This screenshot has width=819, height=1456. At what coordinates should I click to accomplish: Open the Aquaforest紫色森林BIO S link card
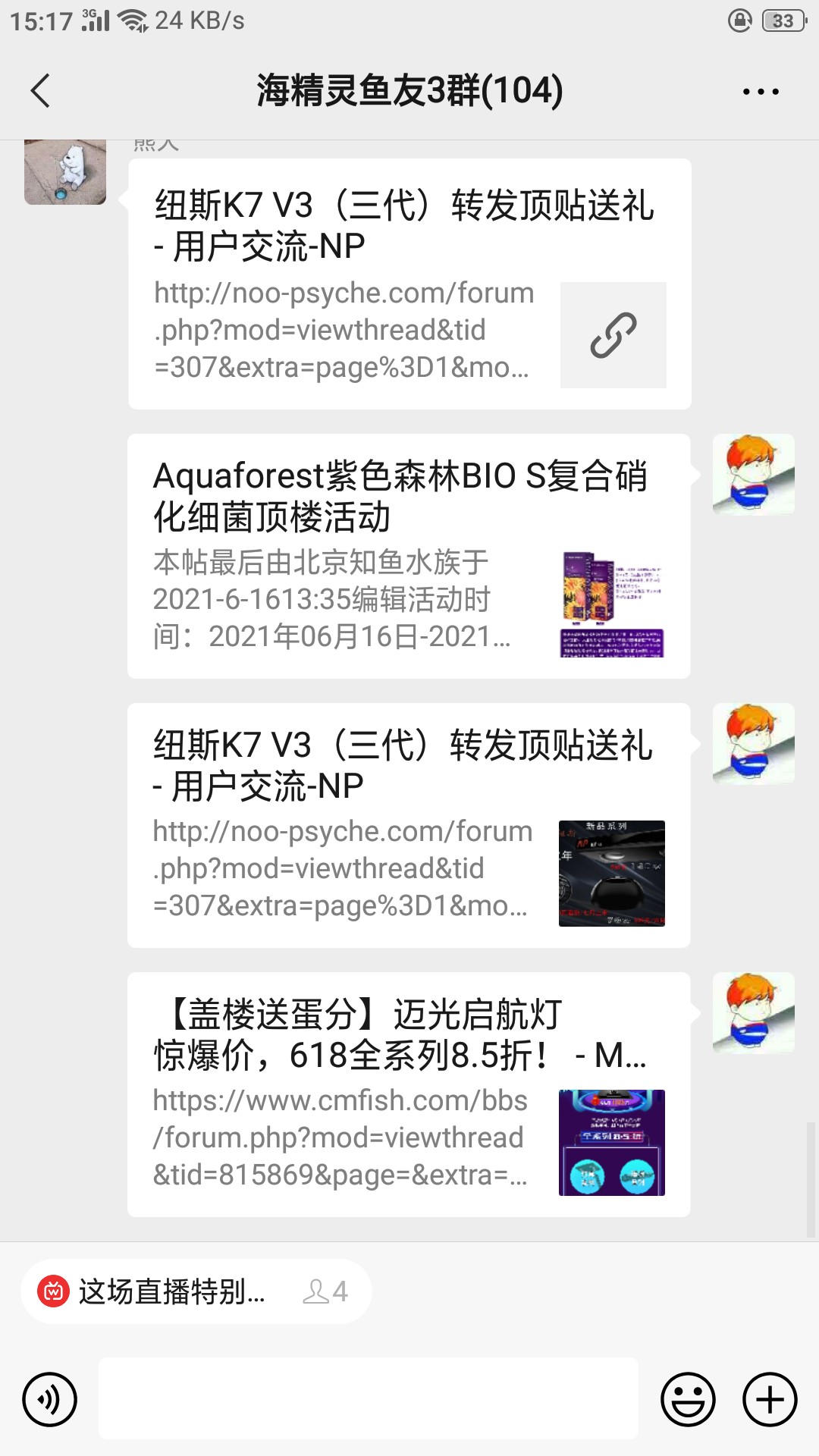tap(408, 556)
